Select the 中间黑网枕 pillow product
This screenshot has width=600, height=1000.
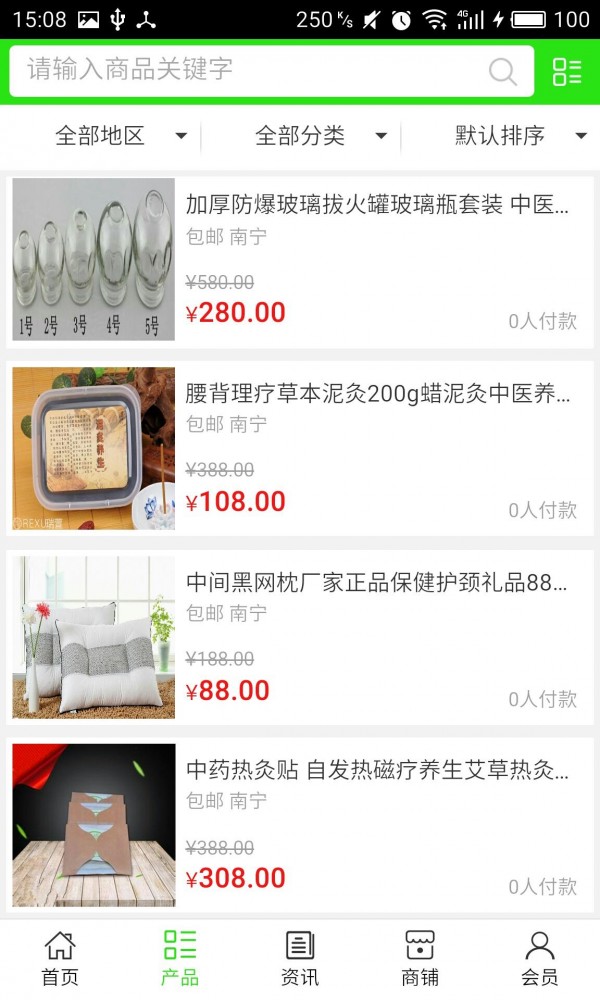pyautogui.click(x=300, y=637)
